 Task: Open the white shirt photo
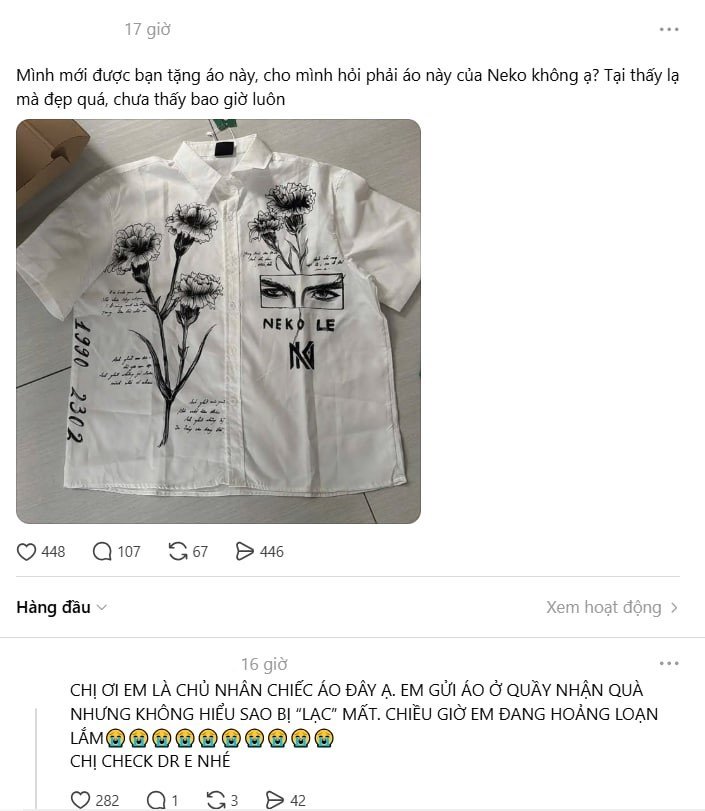click(218, 321)
